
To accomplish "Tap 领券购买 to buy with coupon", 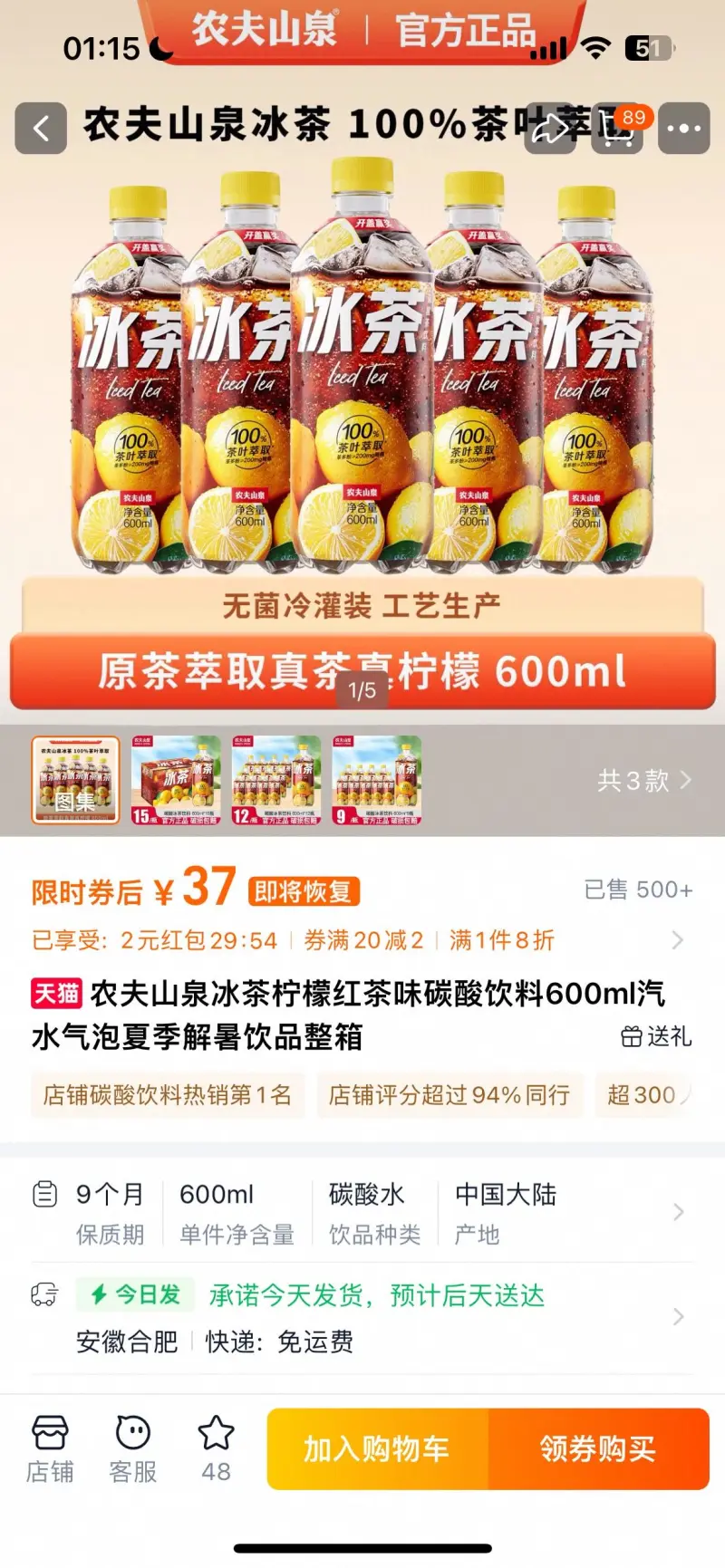I will click(598, 1448).
